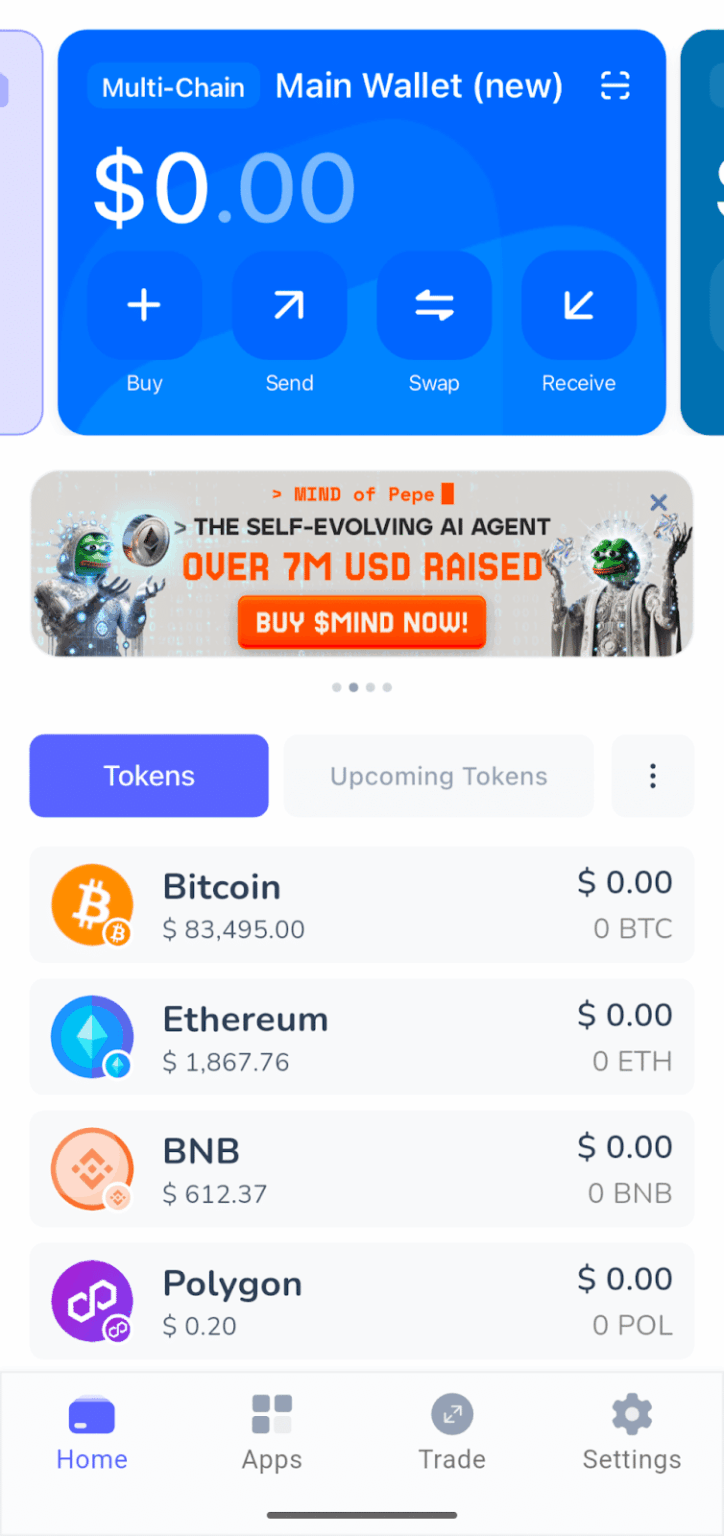Dismiss the Mind of Pepe banner

tap(658, 502)
